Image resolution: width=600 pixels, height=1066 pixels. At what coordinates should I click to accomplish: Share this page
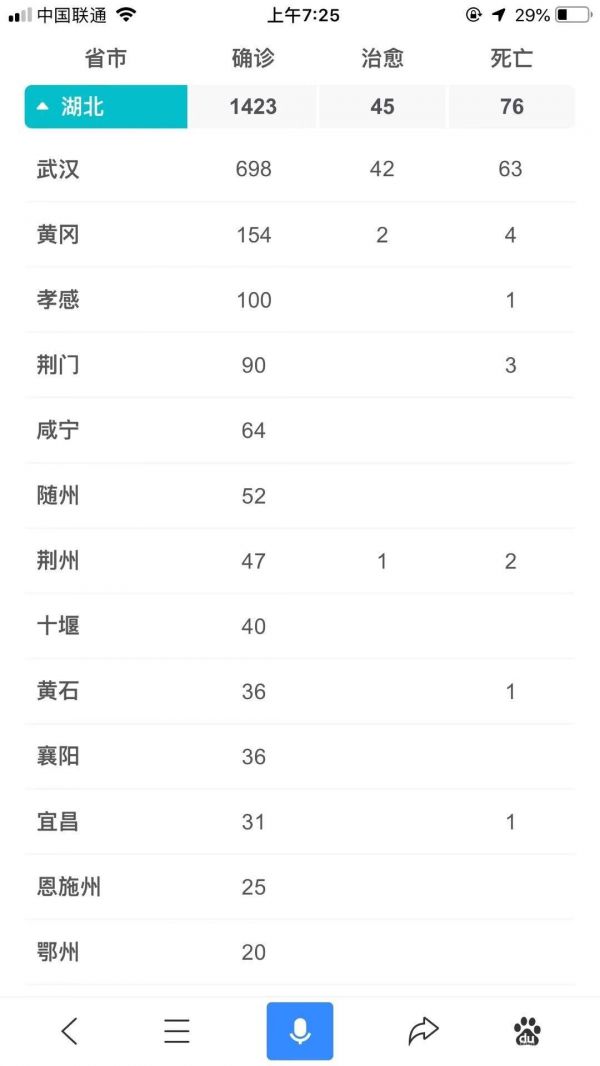[x=423, y=1031]
